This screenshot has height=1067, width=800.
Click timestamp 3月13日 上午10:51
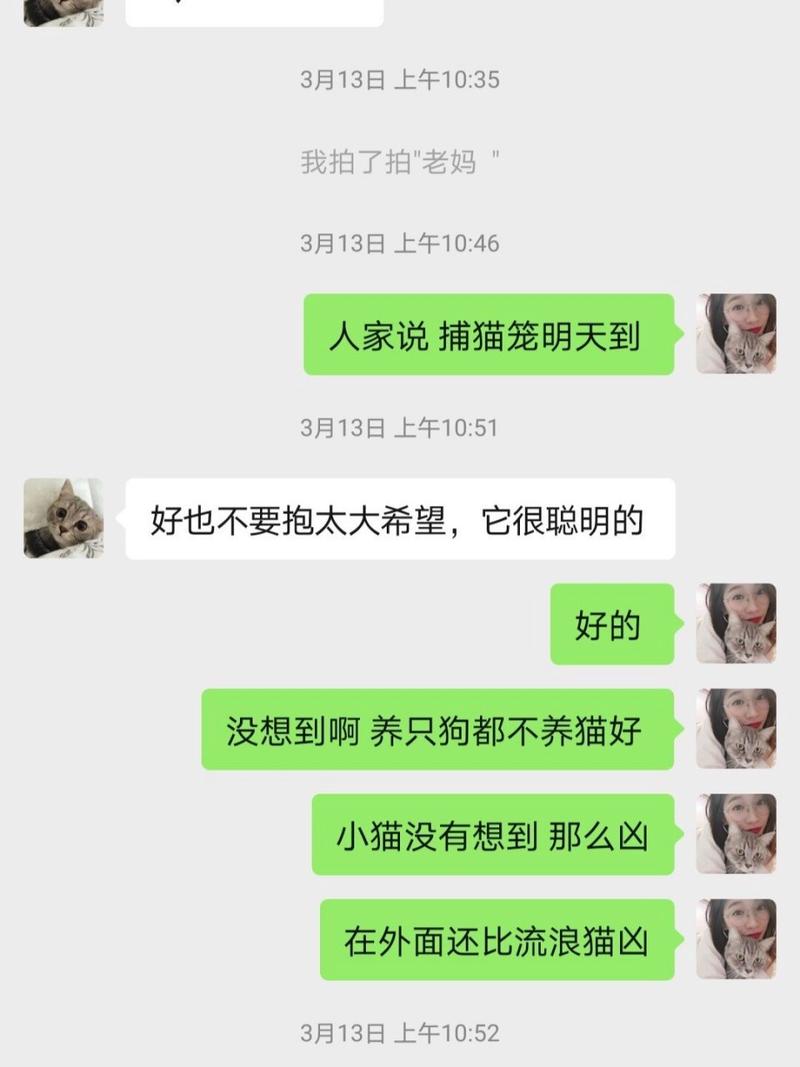click(400, 425)
